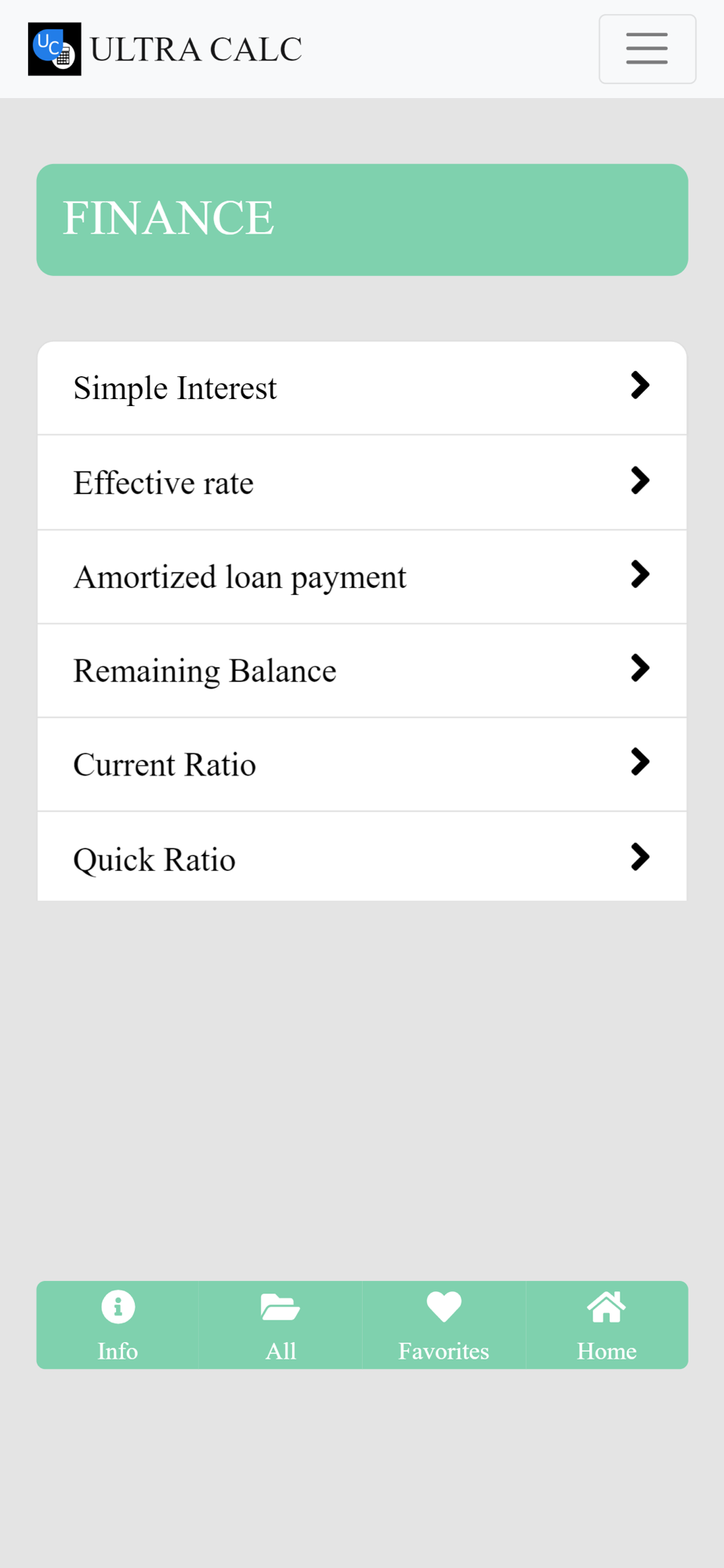Go to the Home tab
Viewport: 724px width, 1568px height.
coord(606,1325)
